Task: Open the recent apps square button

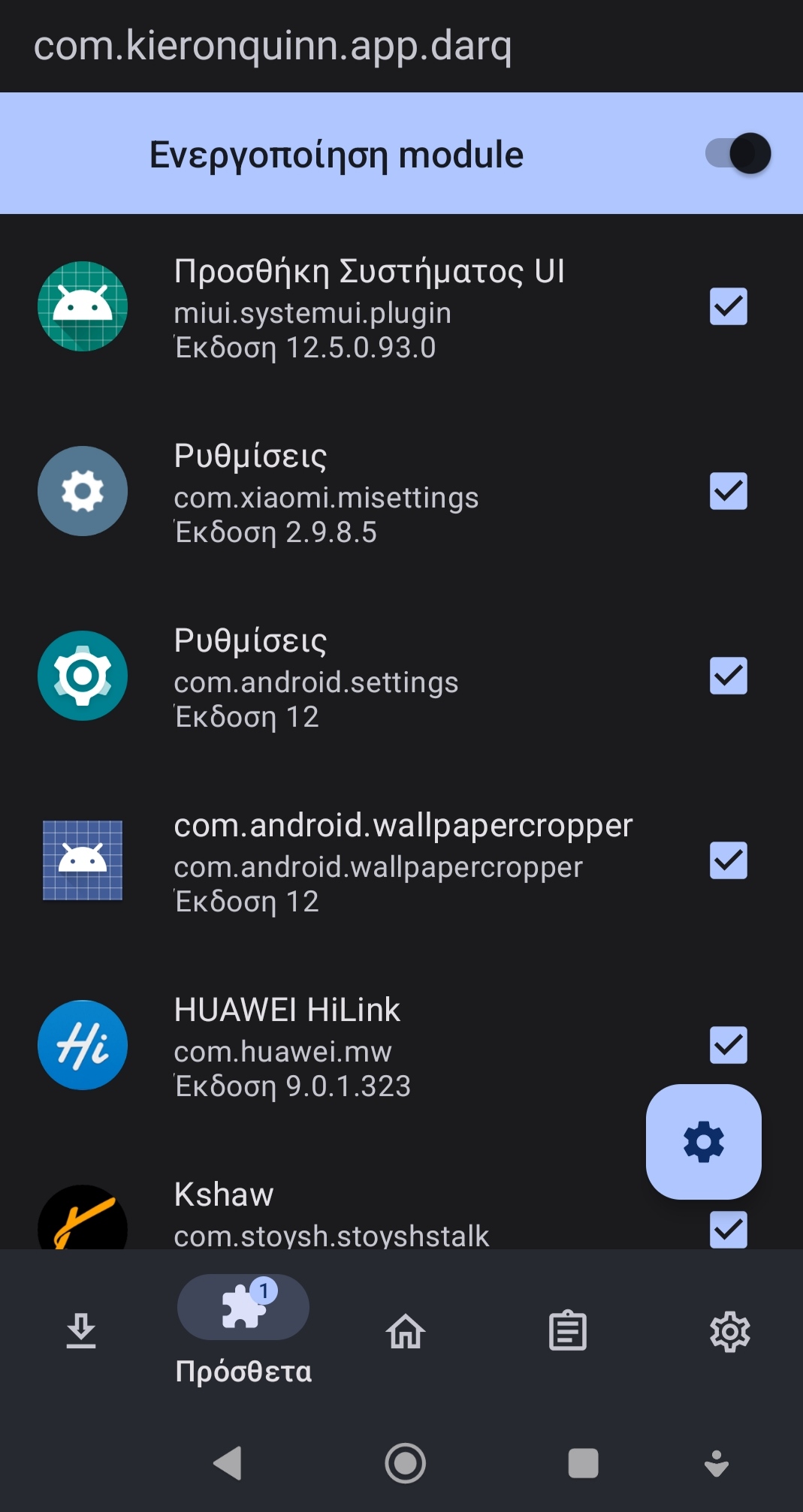Action: pyautogui.click(x=583, y=1462)
